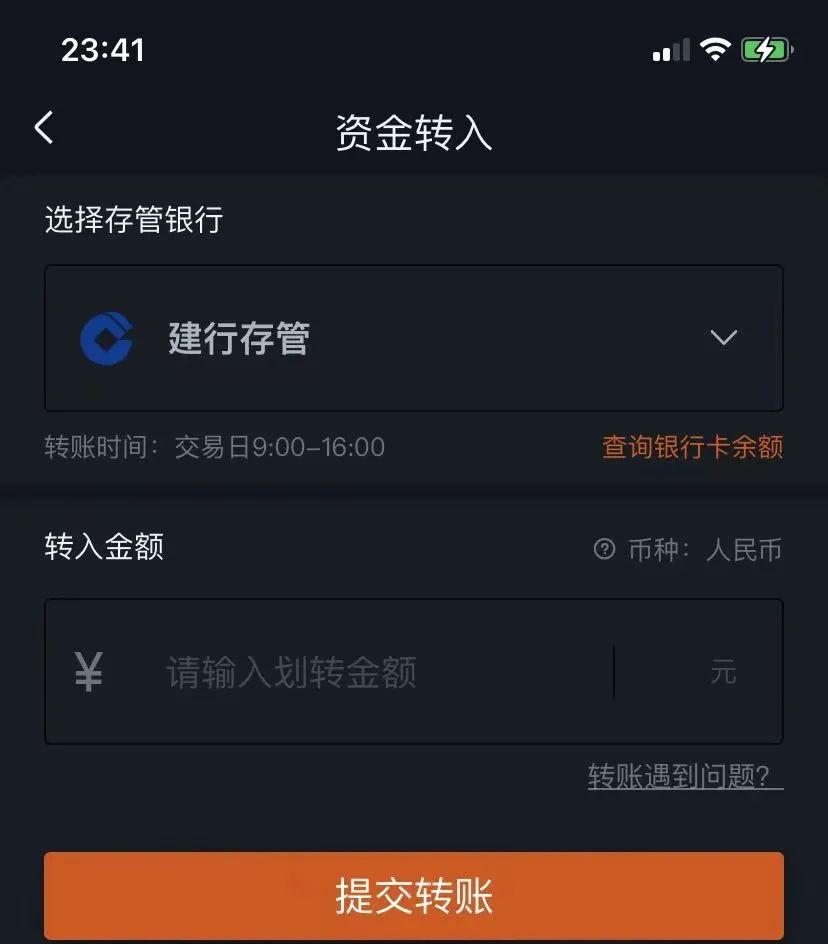
Task: Click the 查询银行卡余额 link
Action: 690,447
